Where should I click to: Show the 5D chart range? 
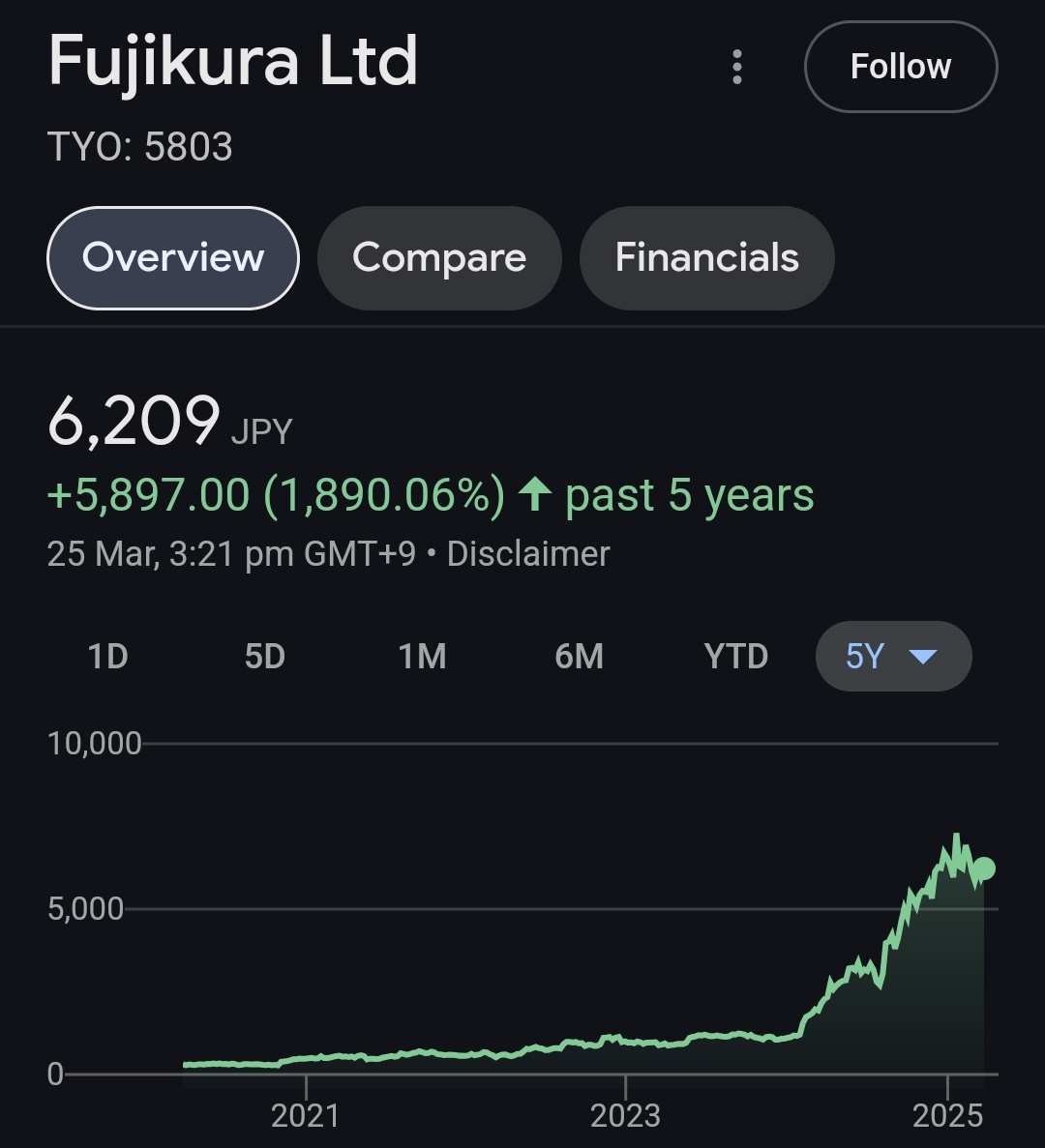(x=264, y=657)
